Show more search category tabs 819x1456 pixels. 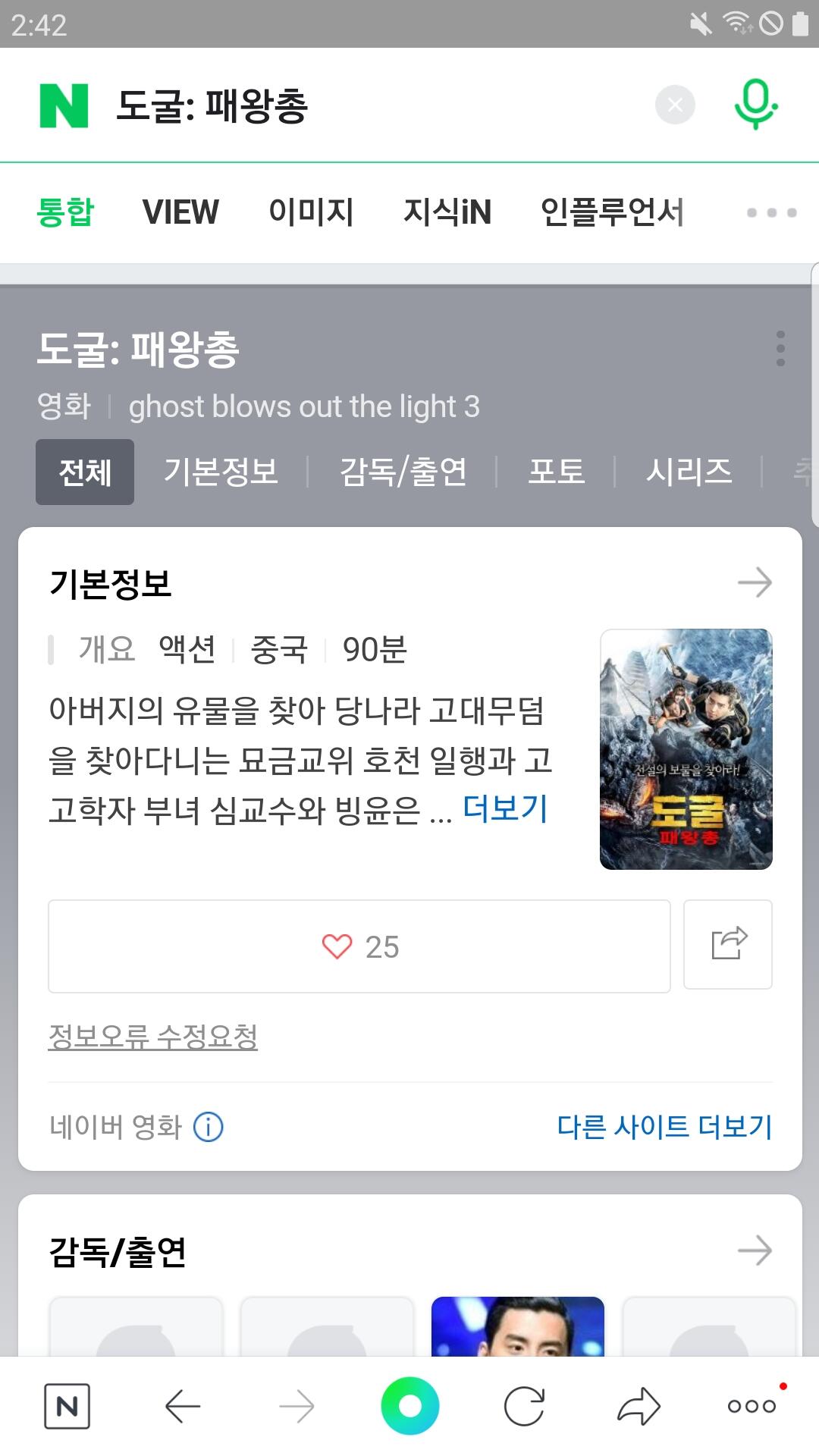click(x=772, y=212)
